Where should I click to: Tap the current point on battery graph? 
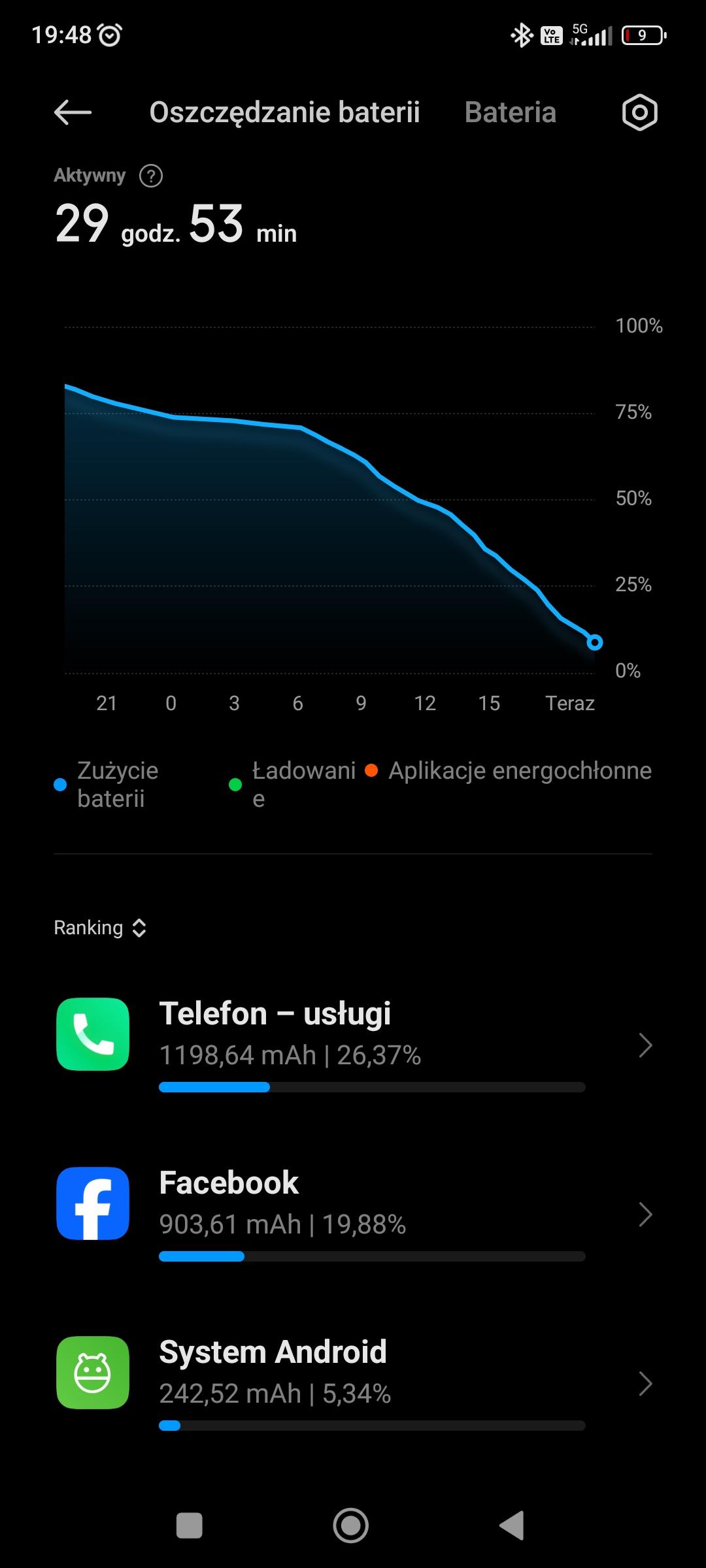(594, 642)
